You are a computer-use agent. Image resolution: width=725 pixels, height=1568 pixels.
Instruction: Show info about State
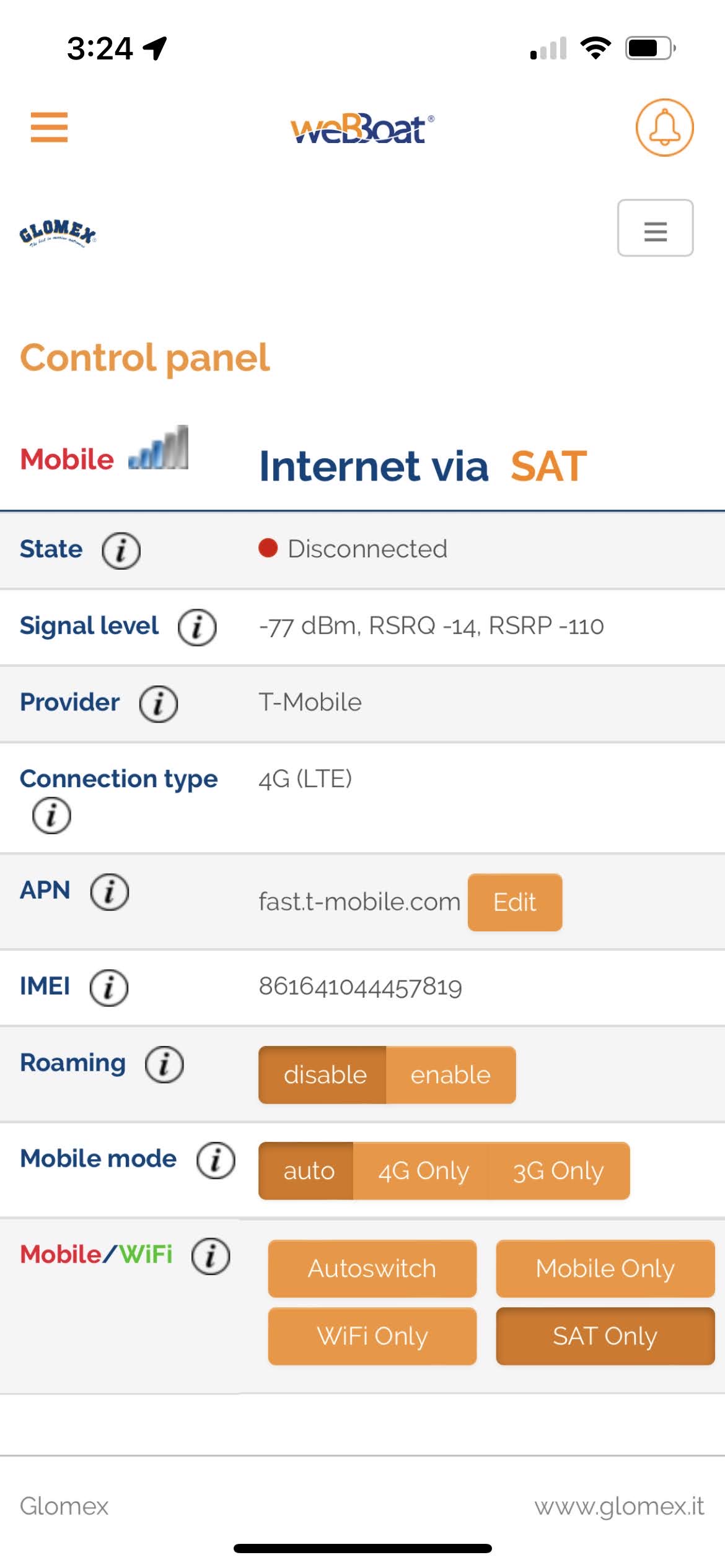tap(121, 550)
